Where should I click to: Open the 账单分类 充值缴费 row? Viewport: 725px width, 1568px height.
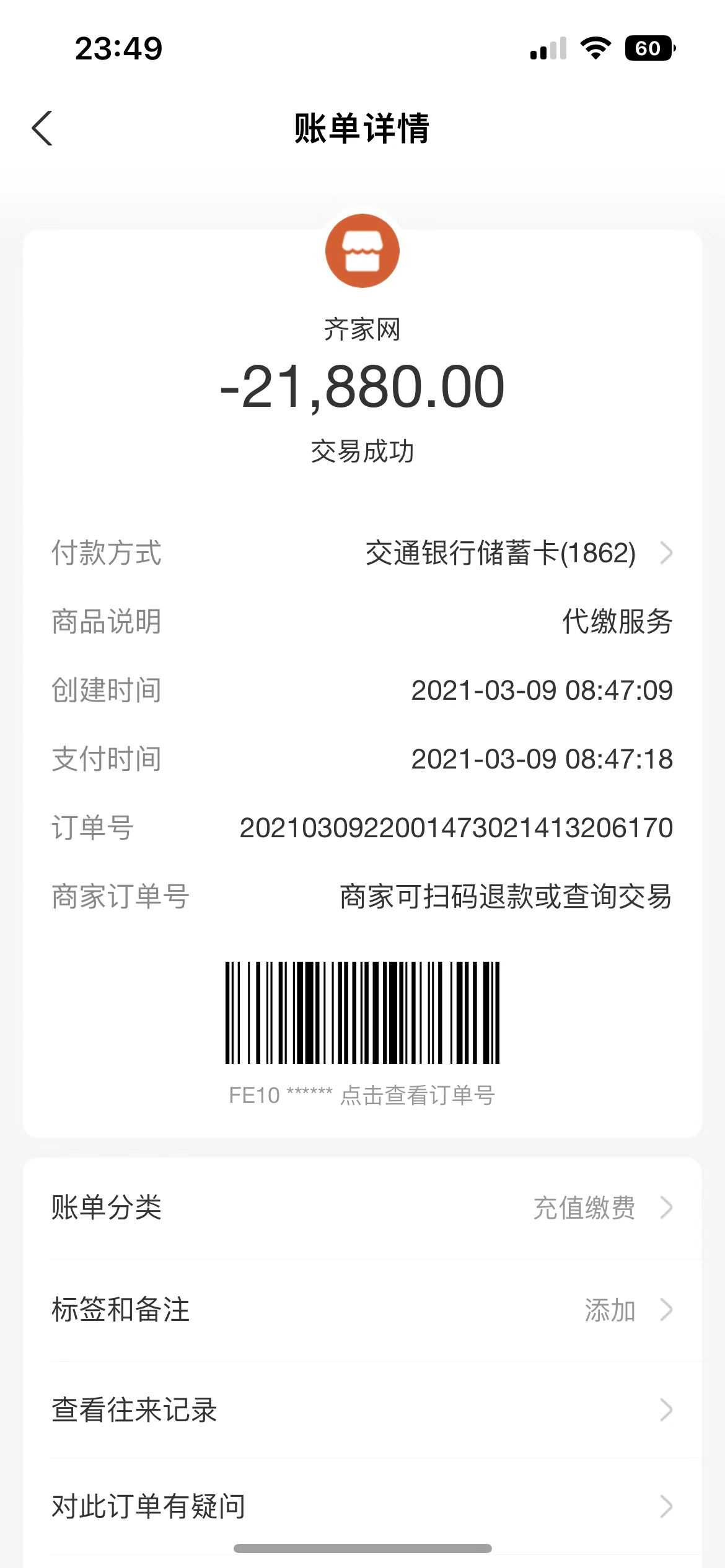[362, 1208]
